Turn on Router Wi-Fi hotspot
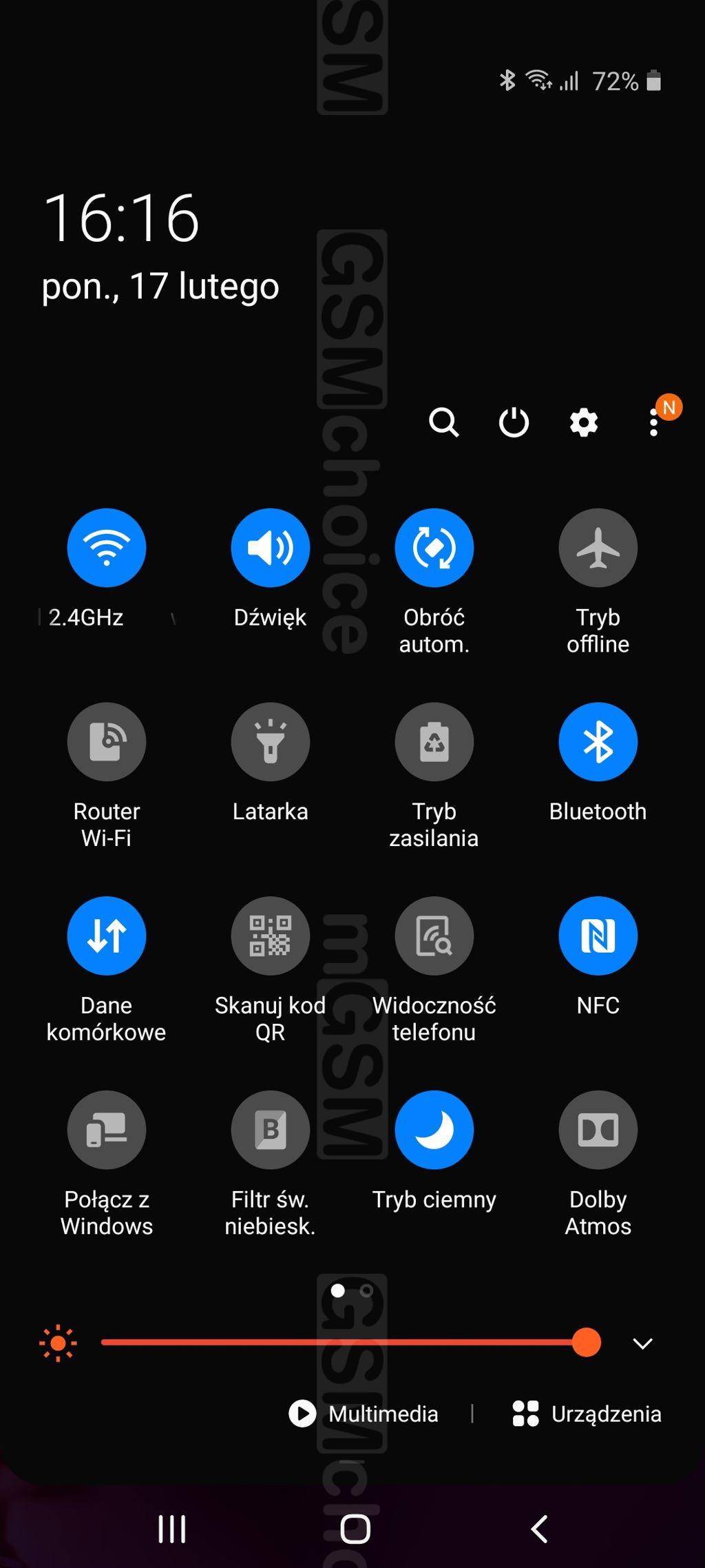 coord(107,742)
